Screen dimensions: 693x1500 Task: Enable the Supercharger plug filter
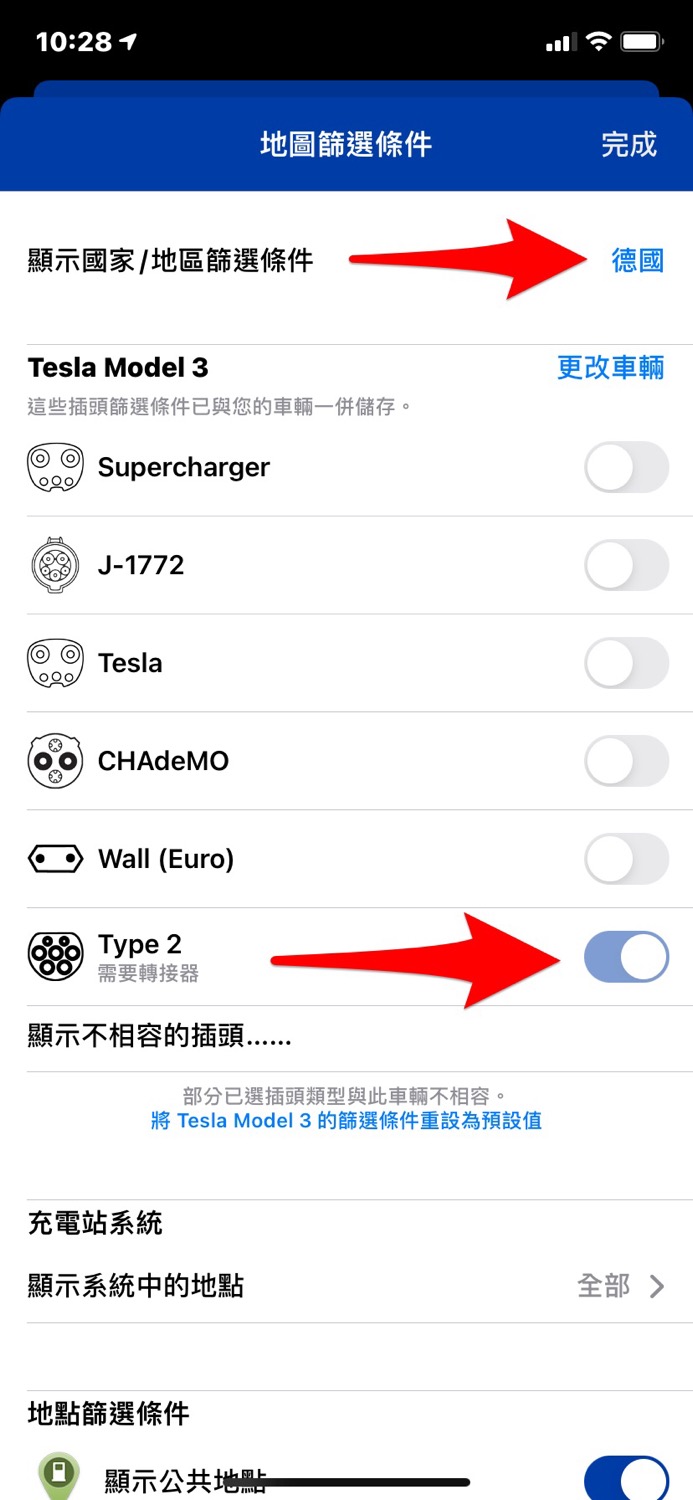pyautogui.click(x=626, y=467)
